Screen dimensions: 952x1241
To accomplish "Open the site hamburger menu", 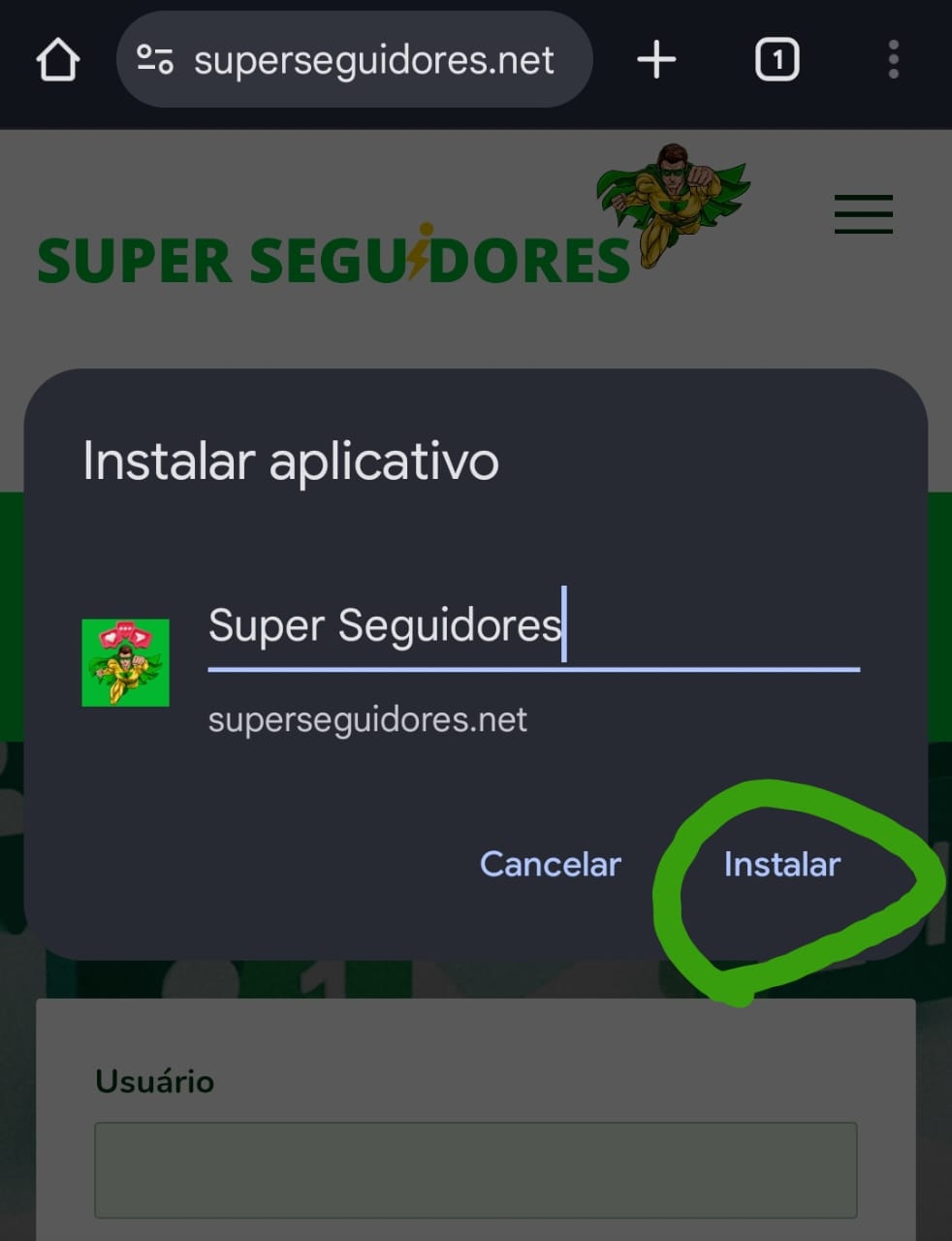I will coord(863,214).
